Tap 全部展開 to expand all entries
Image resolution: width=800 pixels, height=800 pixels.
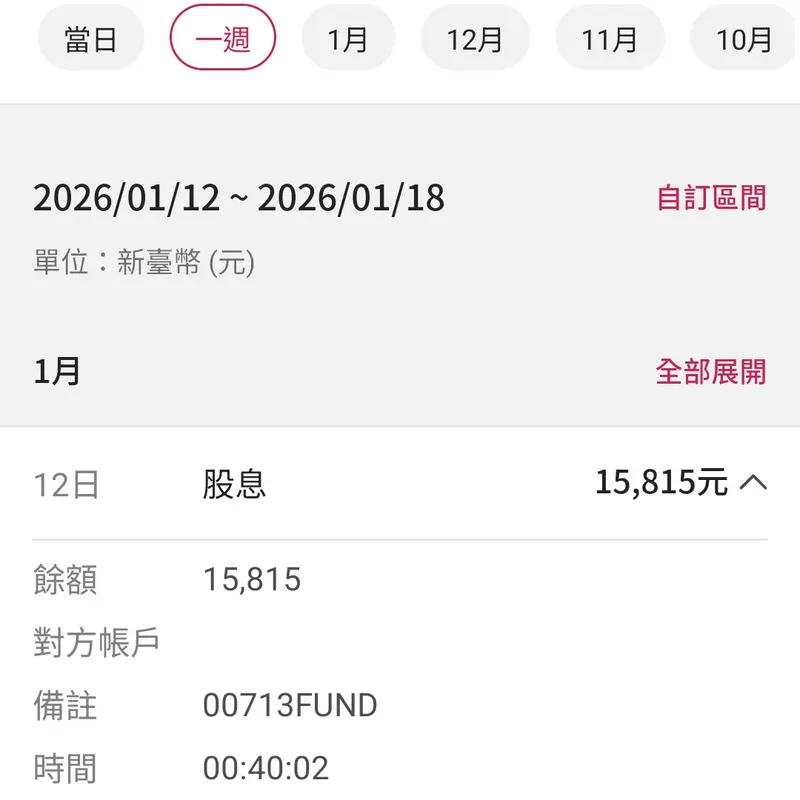pos(711,372)
